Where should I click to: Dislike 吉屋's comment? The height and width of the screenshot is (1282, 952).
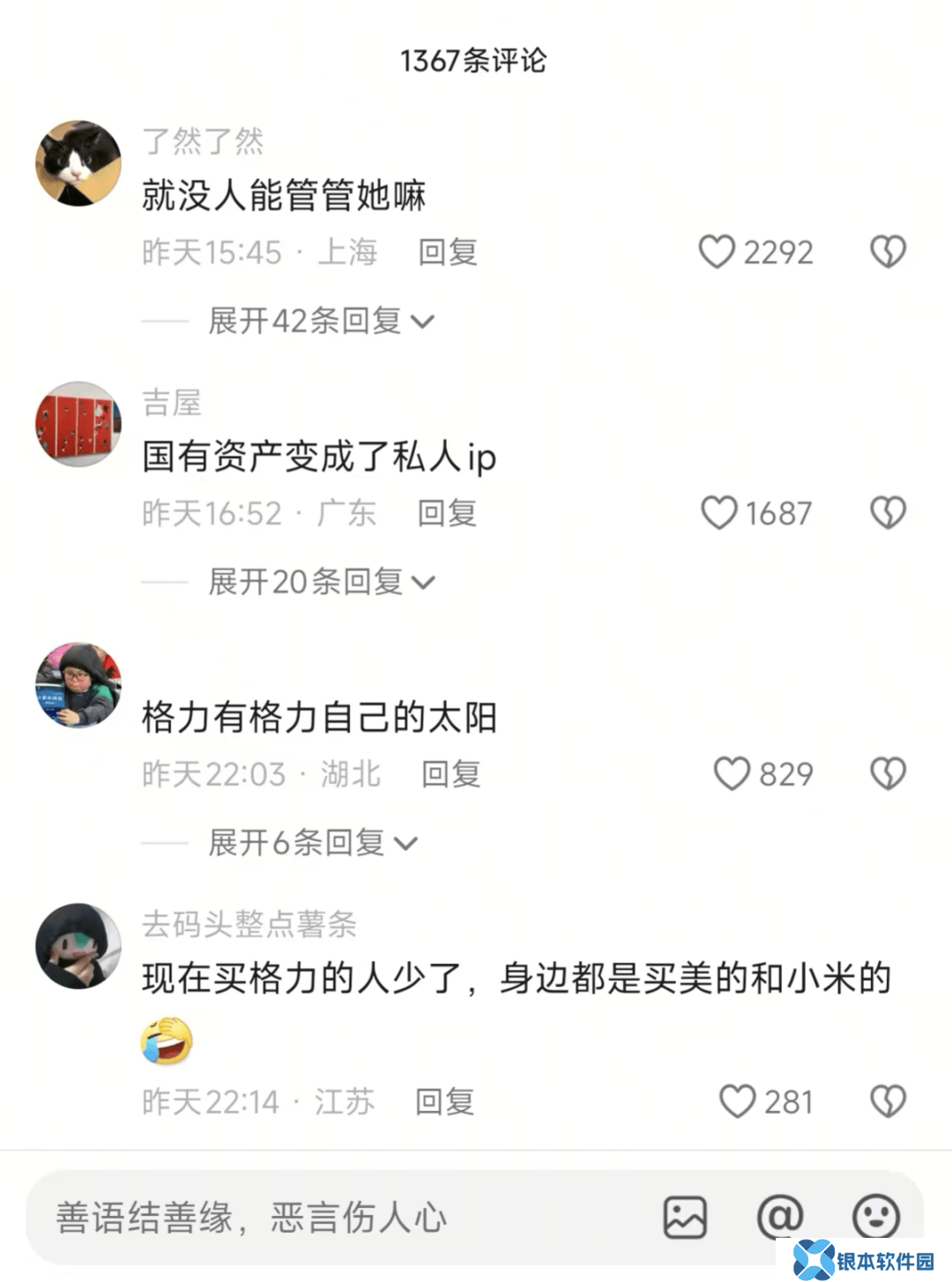888,513
